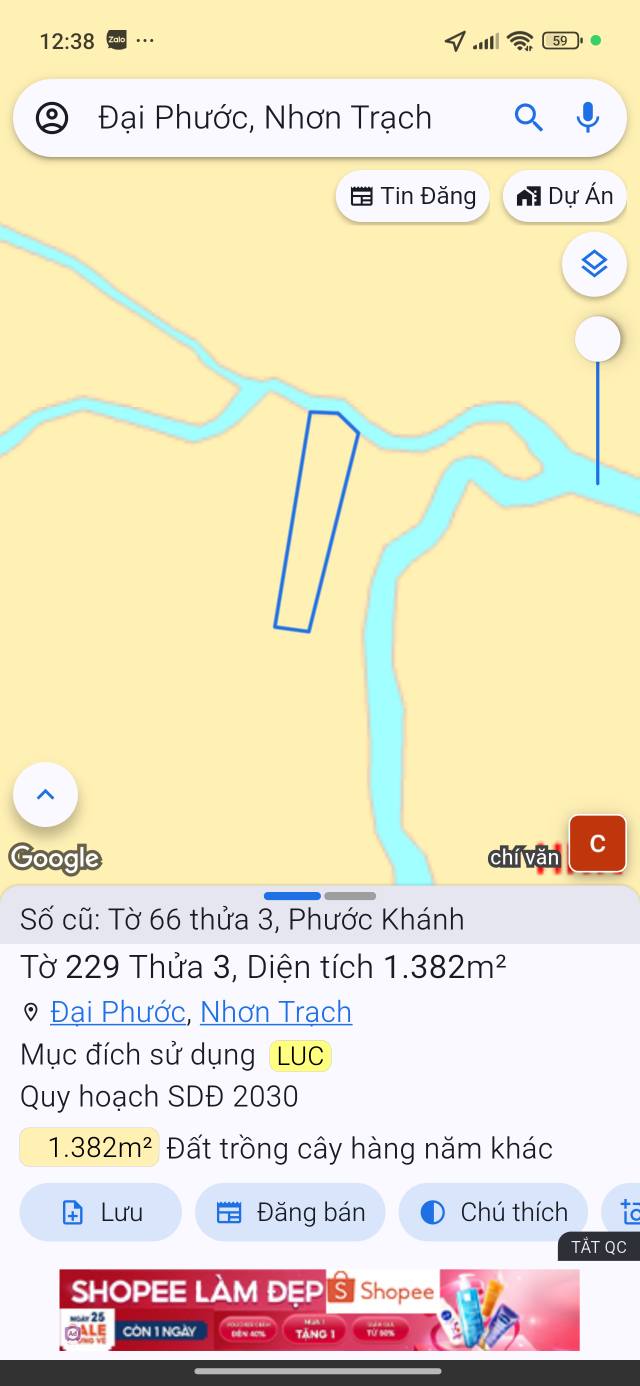Tap Đăng bán to list for sale
Viewport: 640px width, 1386px height.
pyautogui.click(x=290, y=1212)
